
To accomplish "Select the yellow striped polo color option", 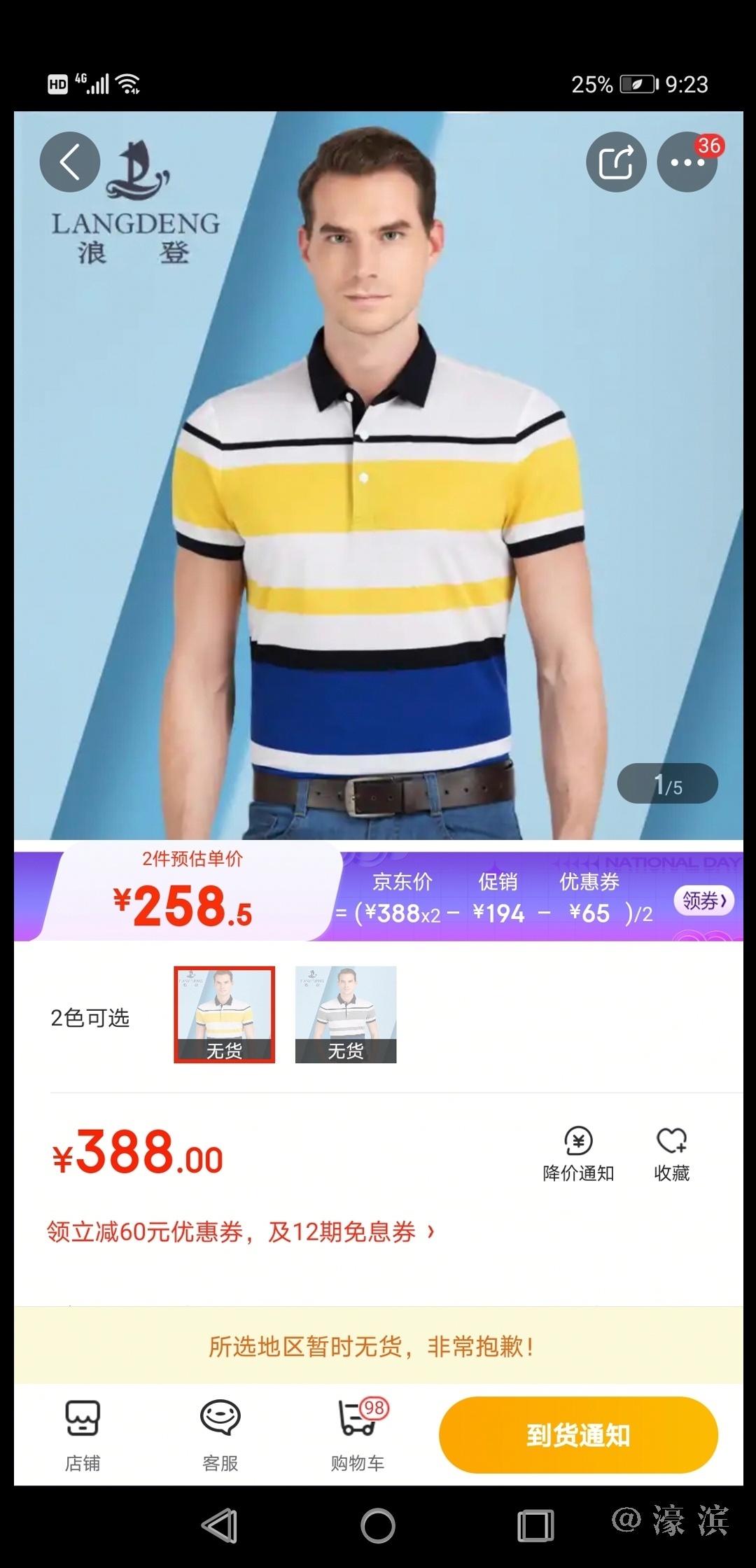I will [224, 1014].
